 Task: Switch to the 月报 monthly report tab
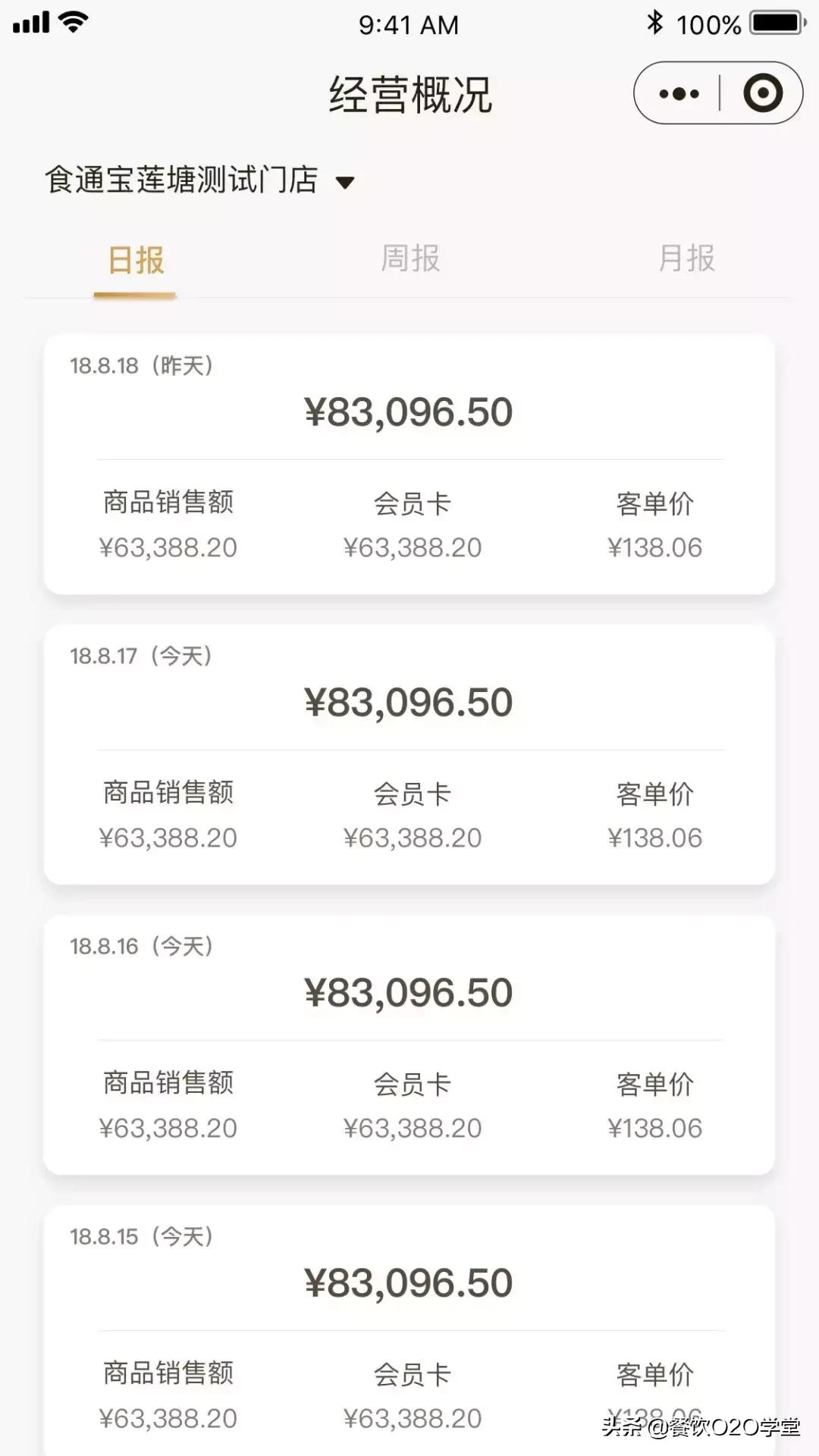[685, 258]
